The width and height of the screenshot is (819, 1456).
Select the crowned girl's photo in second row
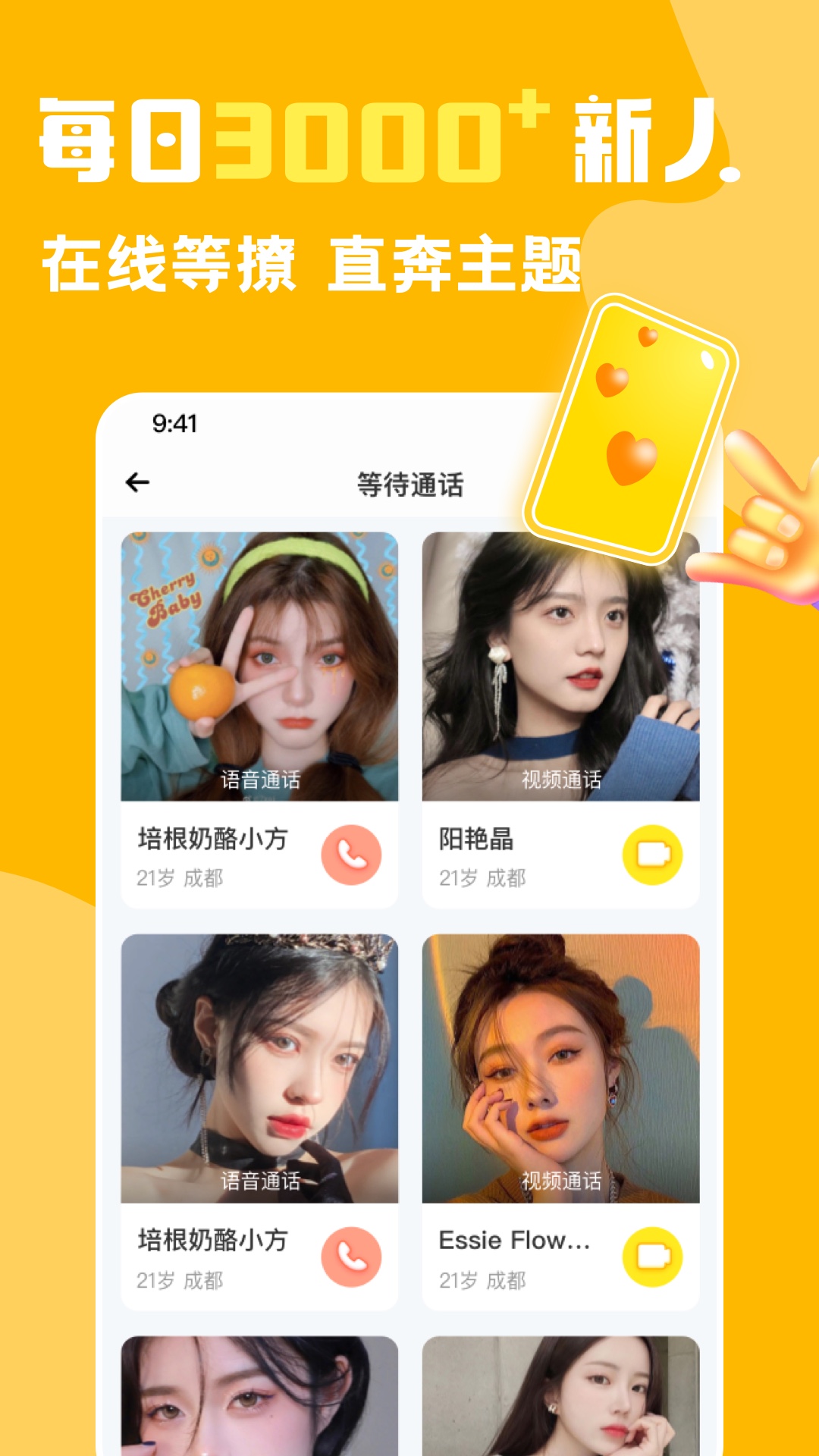pyautogui.click(x=262, y=1062)
